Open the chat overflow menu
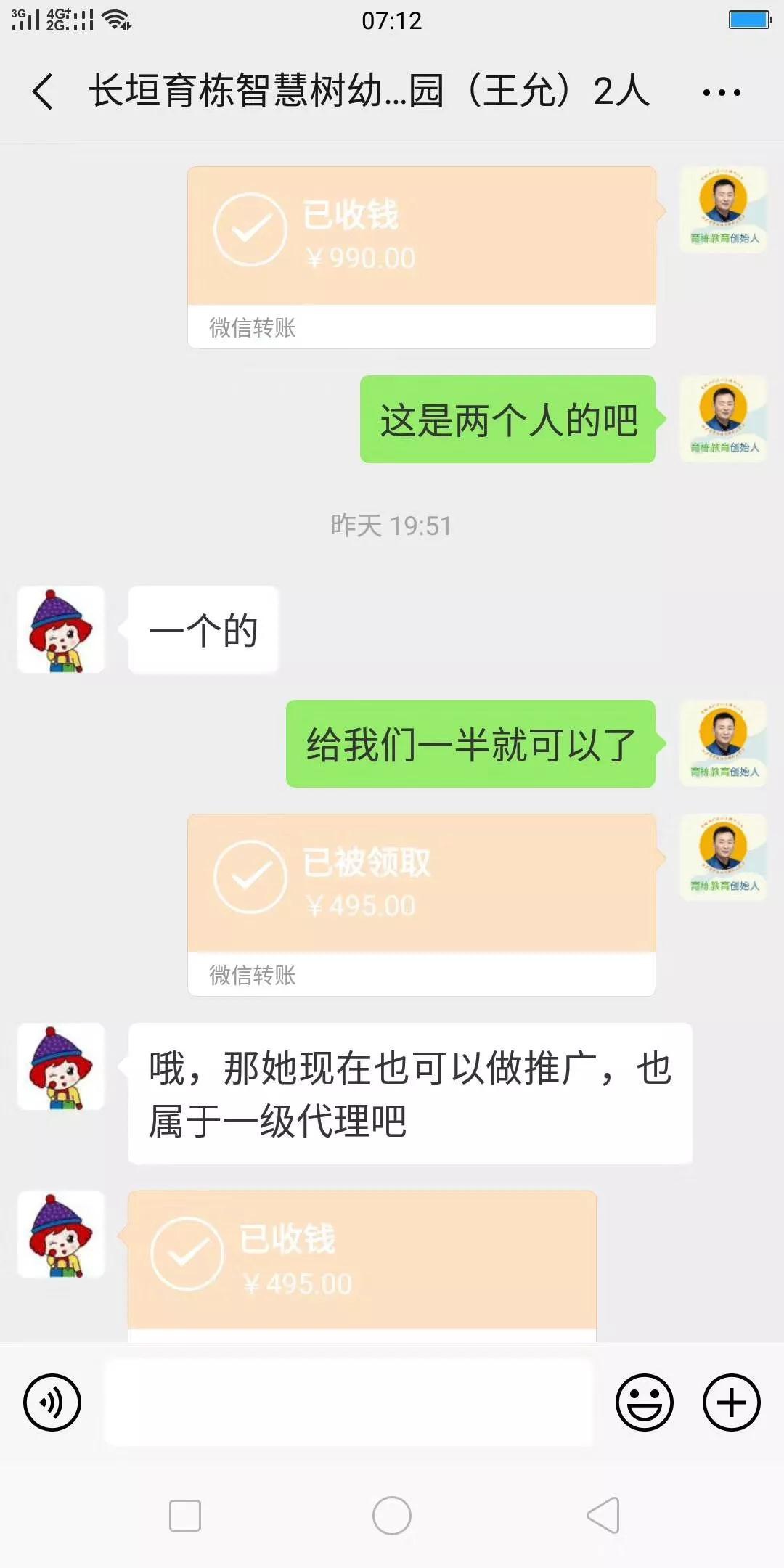Image resolution: width=784 pixels, height=1568 pixels. tap(721, 92)
